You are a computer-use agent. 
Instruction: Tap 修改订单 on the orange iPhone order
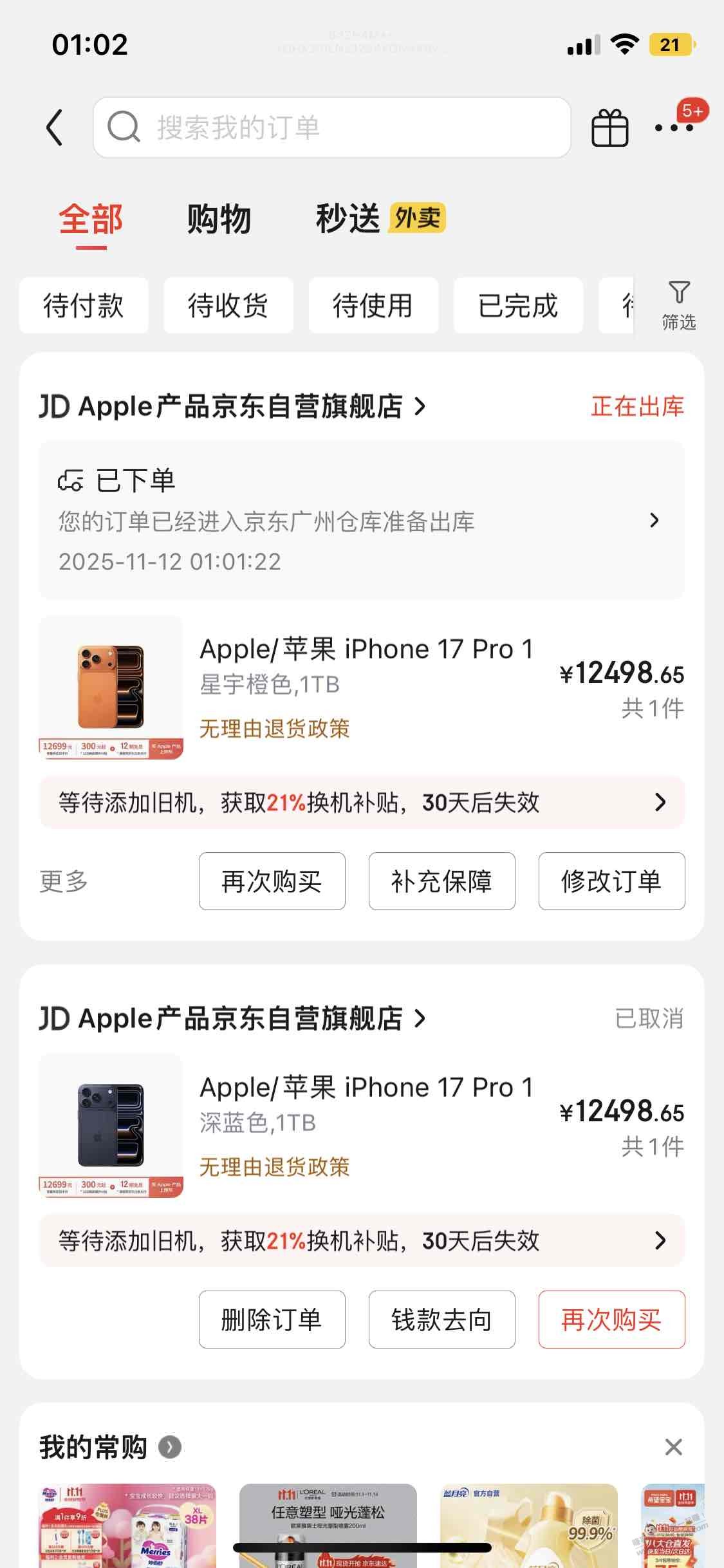click(611, 881)
